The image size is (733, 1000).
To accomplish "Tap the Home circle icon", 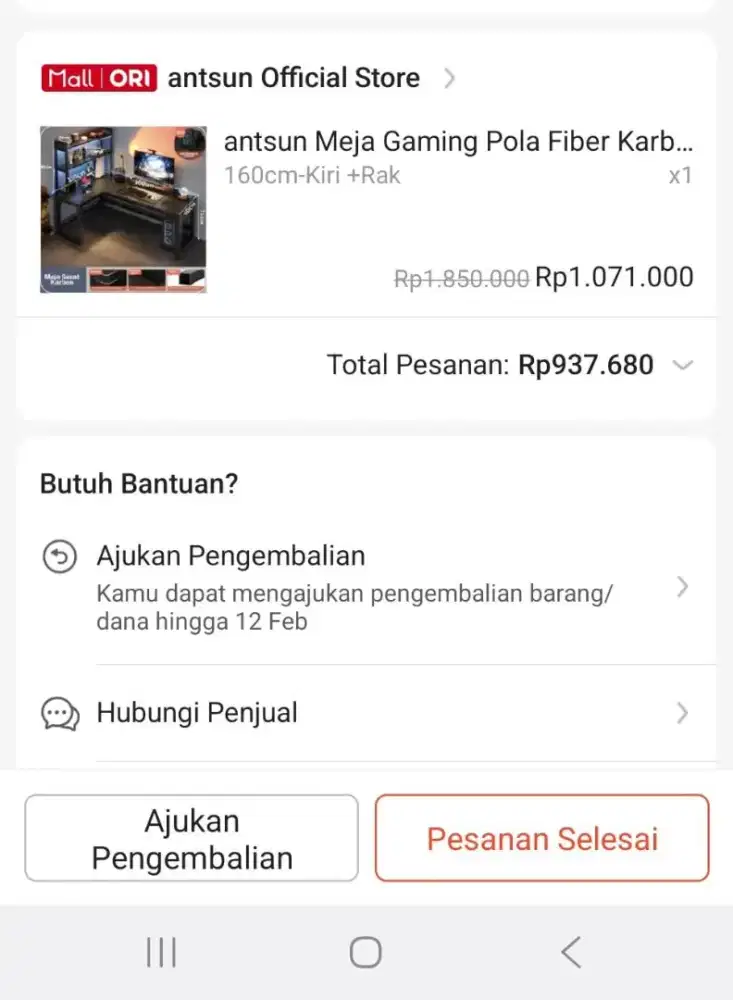I will click(x=366, y=953).
